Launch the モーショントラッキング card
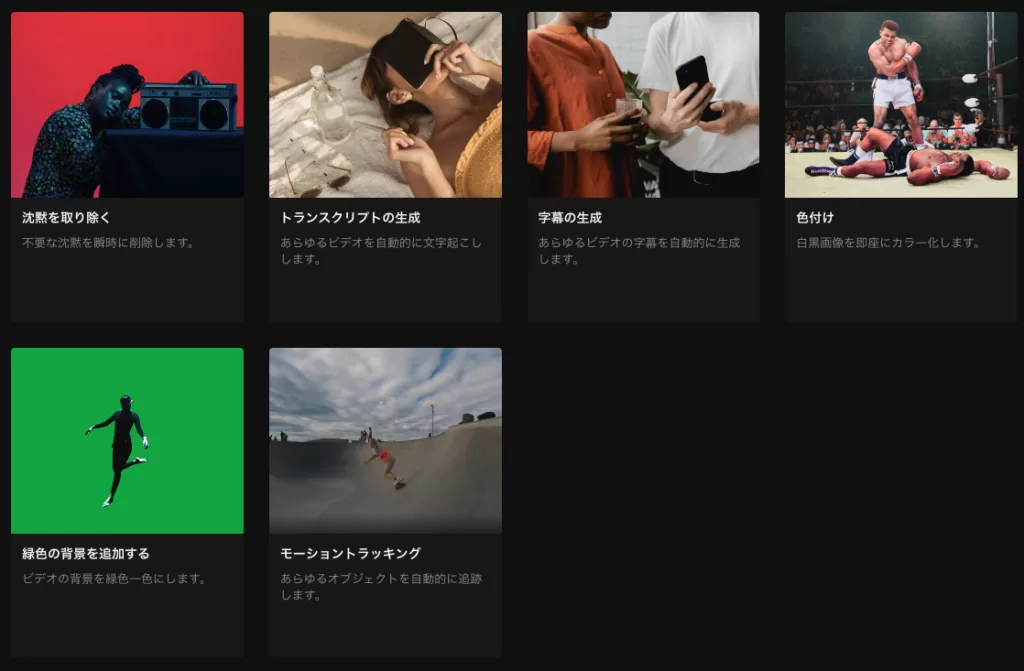 click(385, 500)
